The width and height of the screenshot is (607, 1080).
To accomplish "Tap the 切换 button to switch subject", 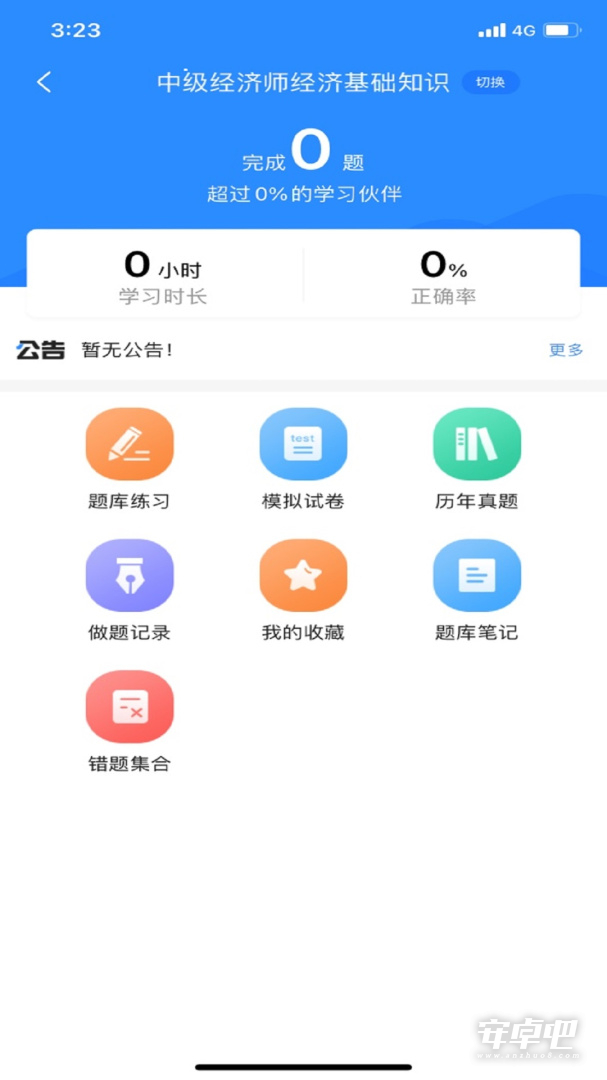I will (491, 83).
